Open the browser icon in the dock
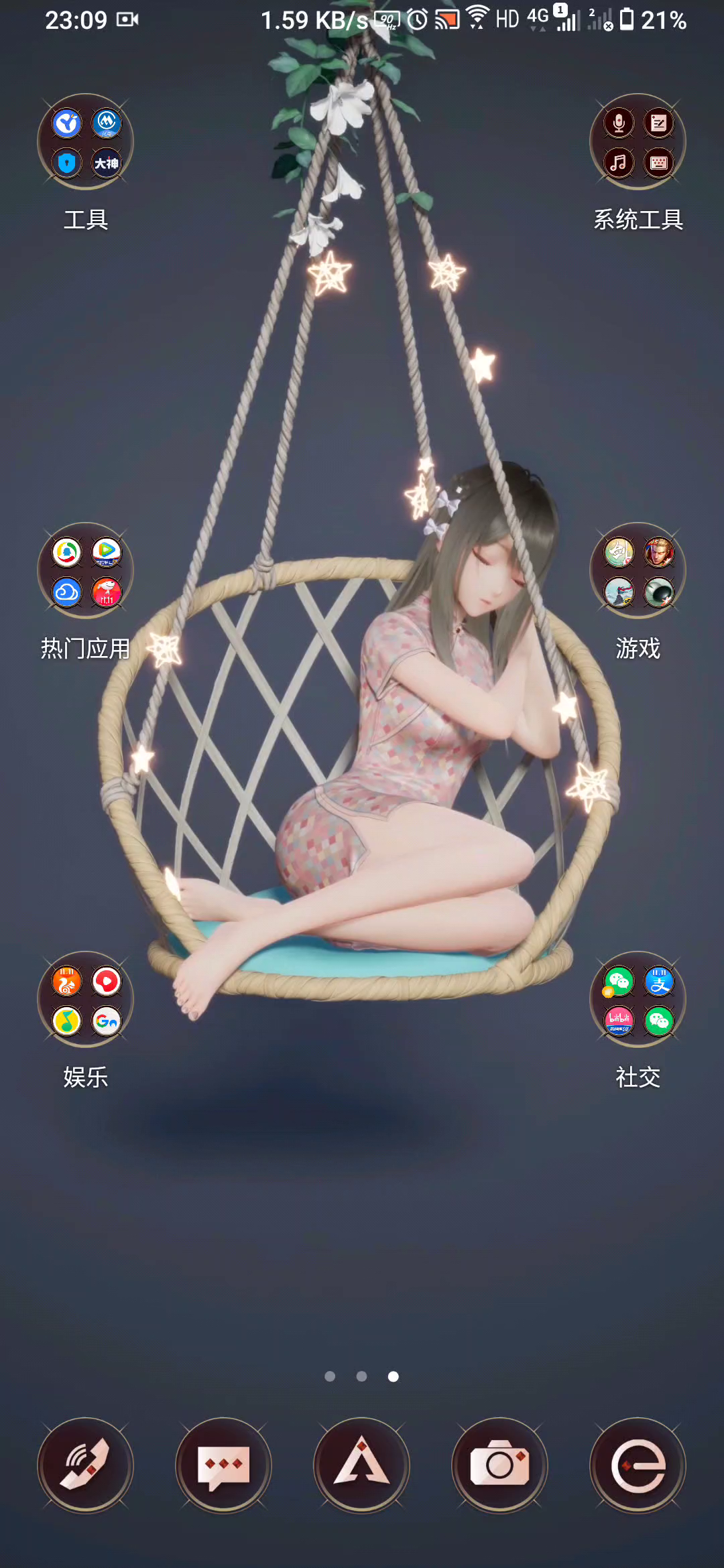Viewport: 724px width, 1568px height. [638, 1465]
